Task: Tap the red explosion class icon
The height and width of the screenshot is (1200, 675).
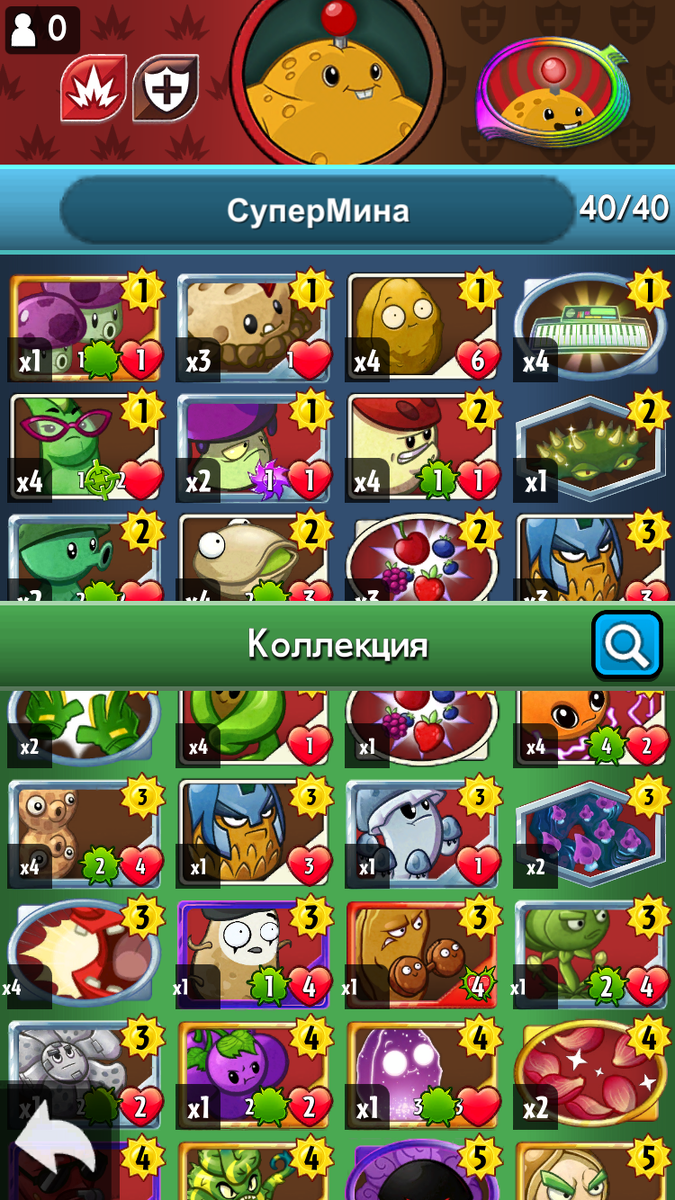Action: pyautogui.click(x=93, y=86)
